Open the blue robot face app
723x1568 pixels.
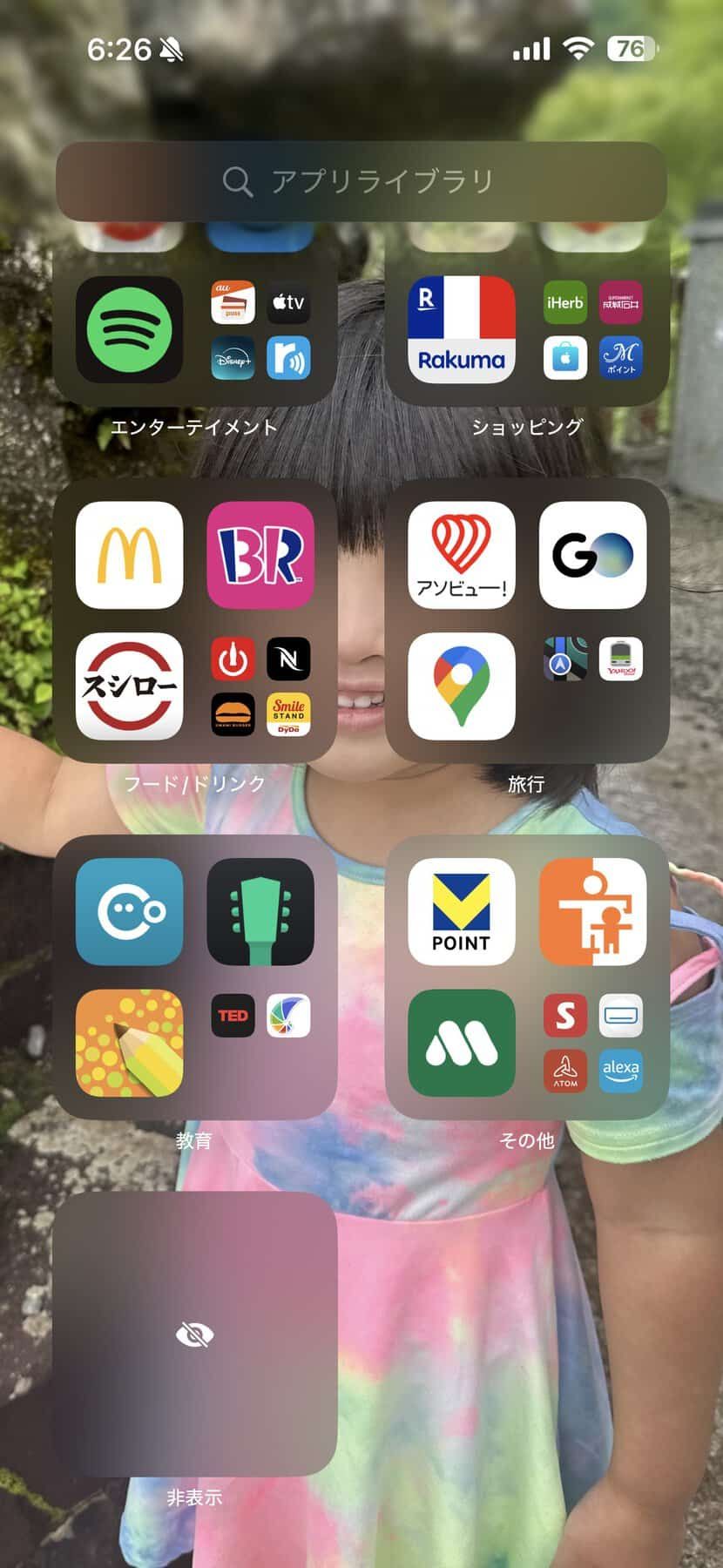pos(129,912)
